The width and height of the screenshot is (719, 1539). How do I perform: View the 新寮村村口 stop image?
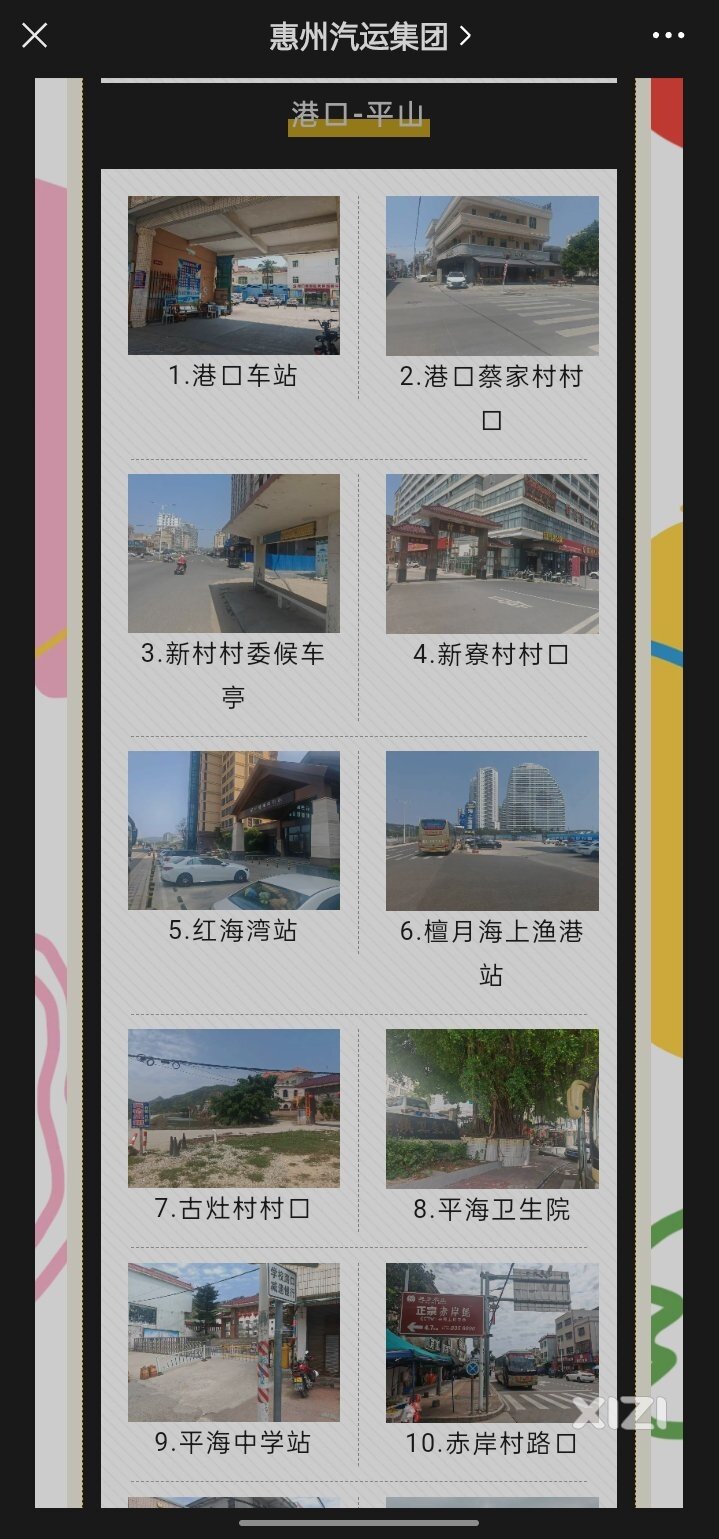[x=492, y=553]
